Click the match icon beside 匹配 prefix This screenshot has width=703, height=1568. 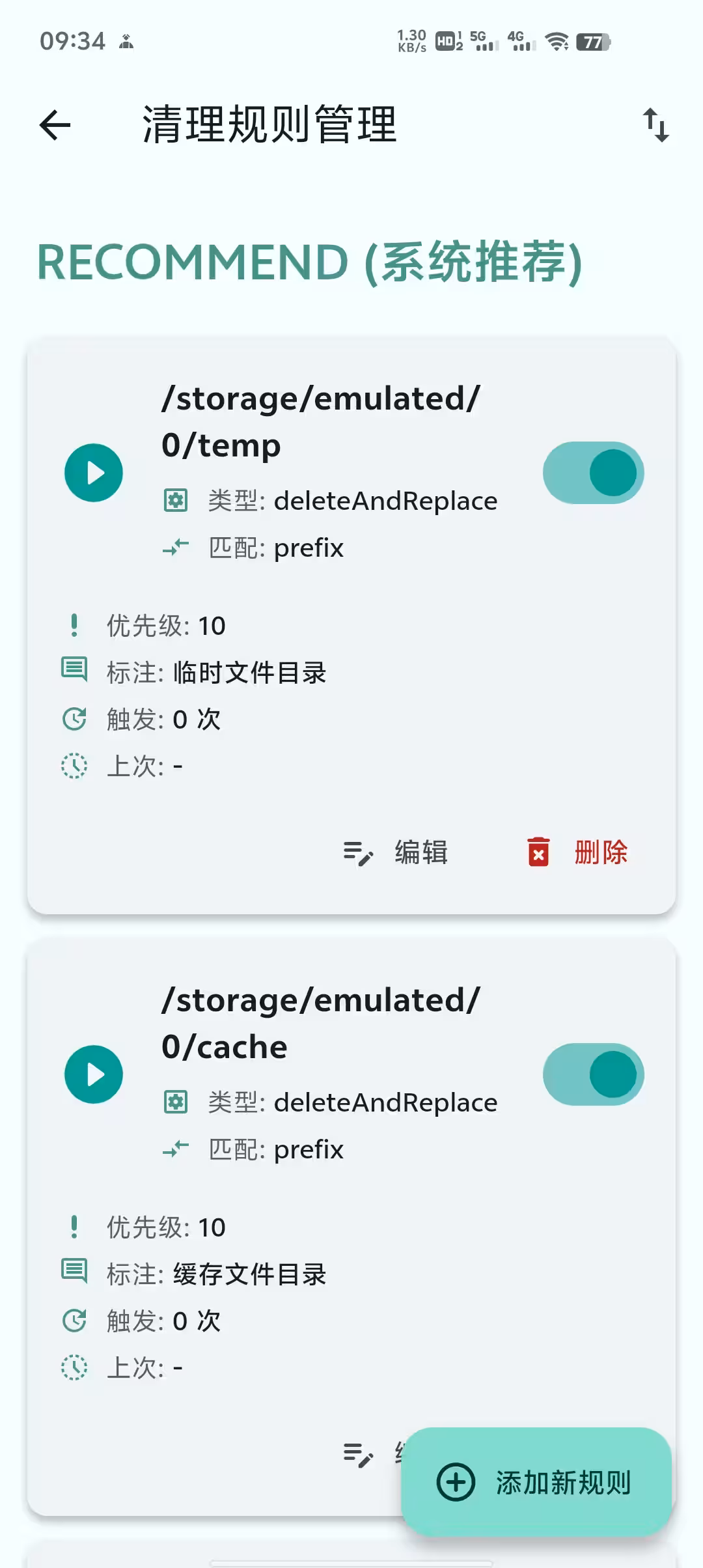click(x=174, y=548)
